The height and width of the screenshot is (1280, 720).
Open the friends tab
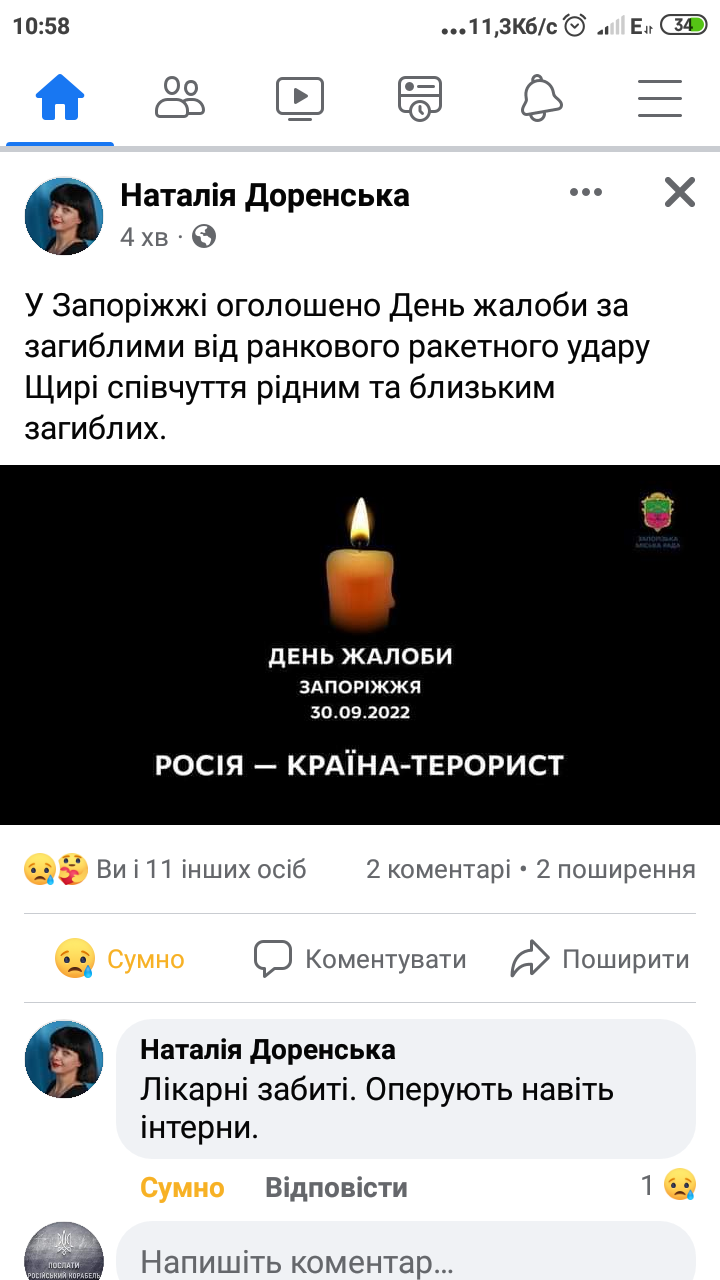point(180,98)
